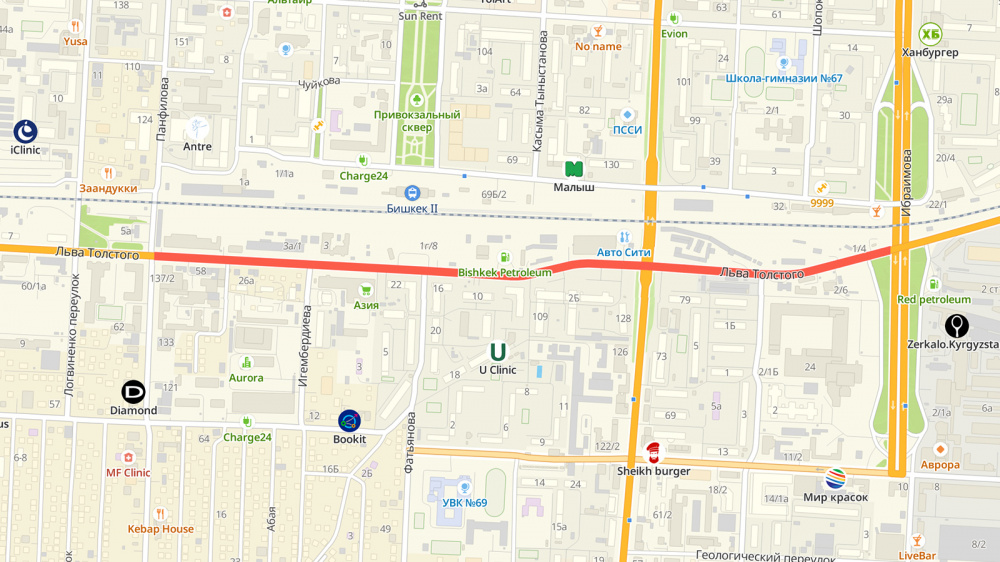Screen dimensions: 1000x562
Task: Select the U Clinic marker
Action: click(x=497, y=351)
